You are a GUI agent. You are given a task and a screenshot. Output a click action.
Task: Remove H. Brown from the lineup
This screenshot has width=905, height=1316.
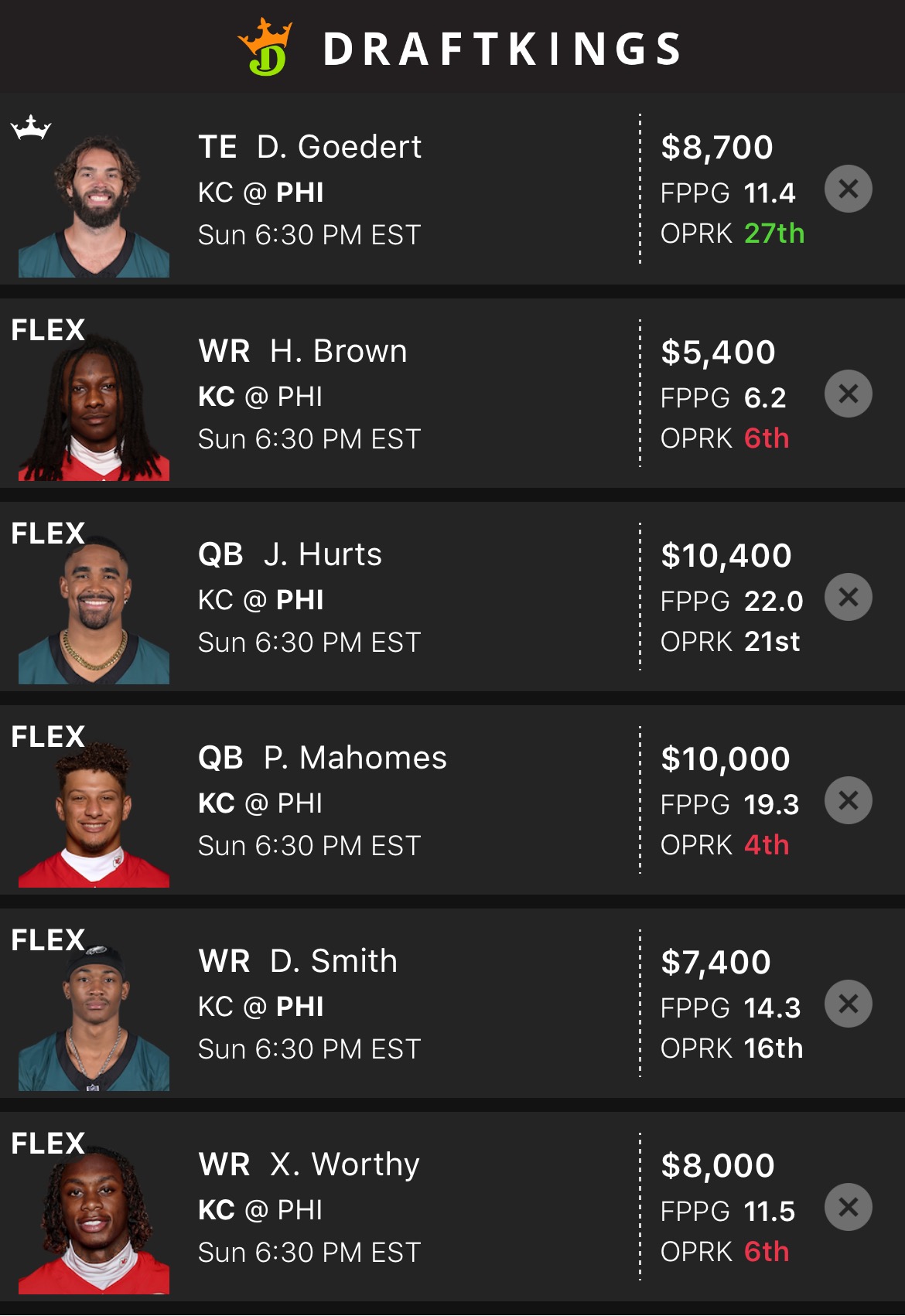pos(848,394)
